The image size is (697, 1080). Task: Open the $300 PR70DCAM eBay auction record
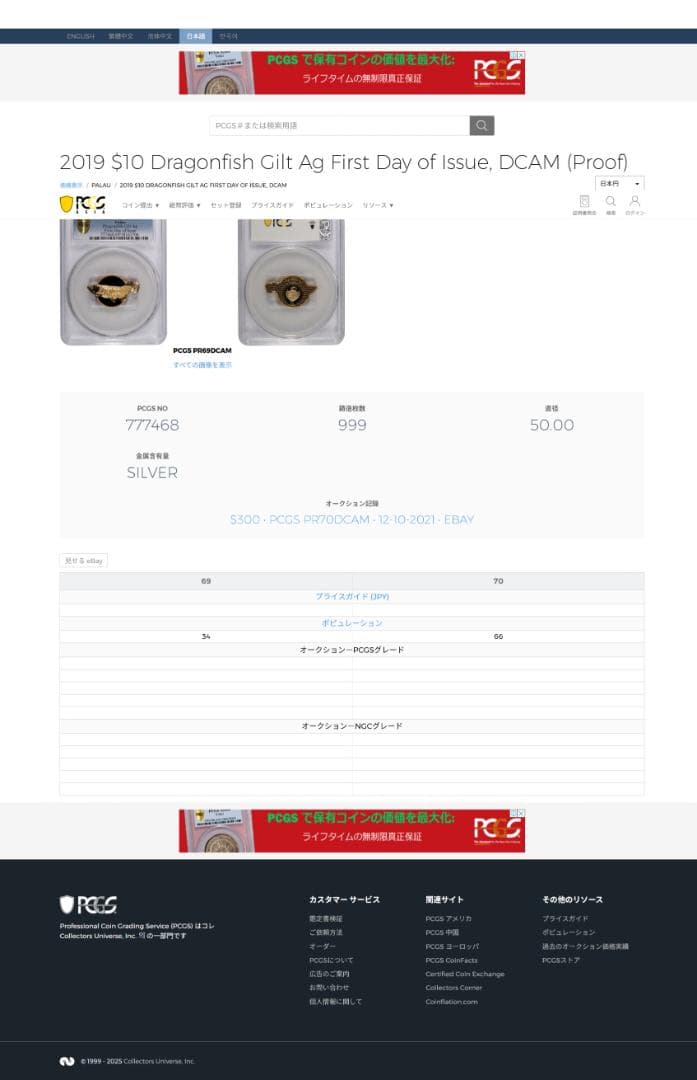(x=352, y=520)
